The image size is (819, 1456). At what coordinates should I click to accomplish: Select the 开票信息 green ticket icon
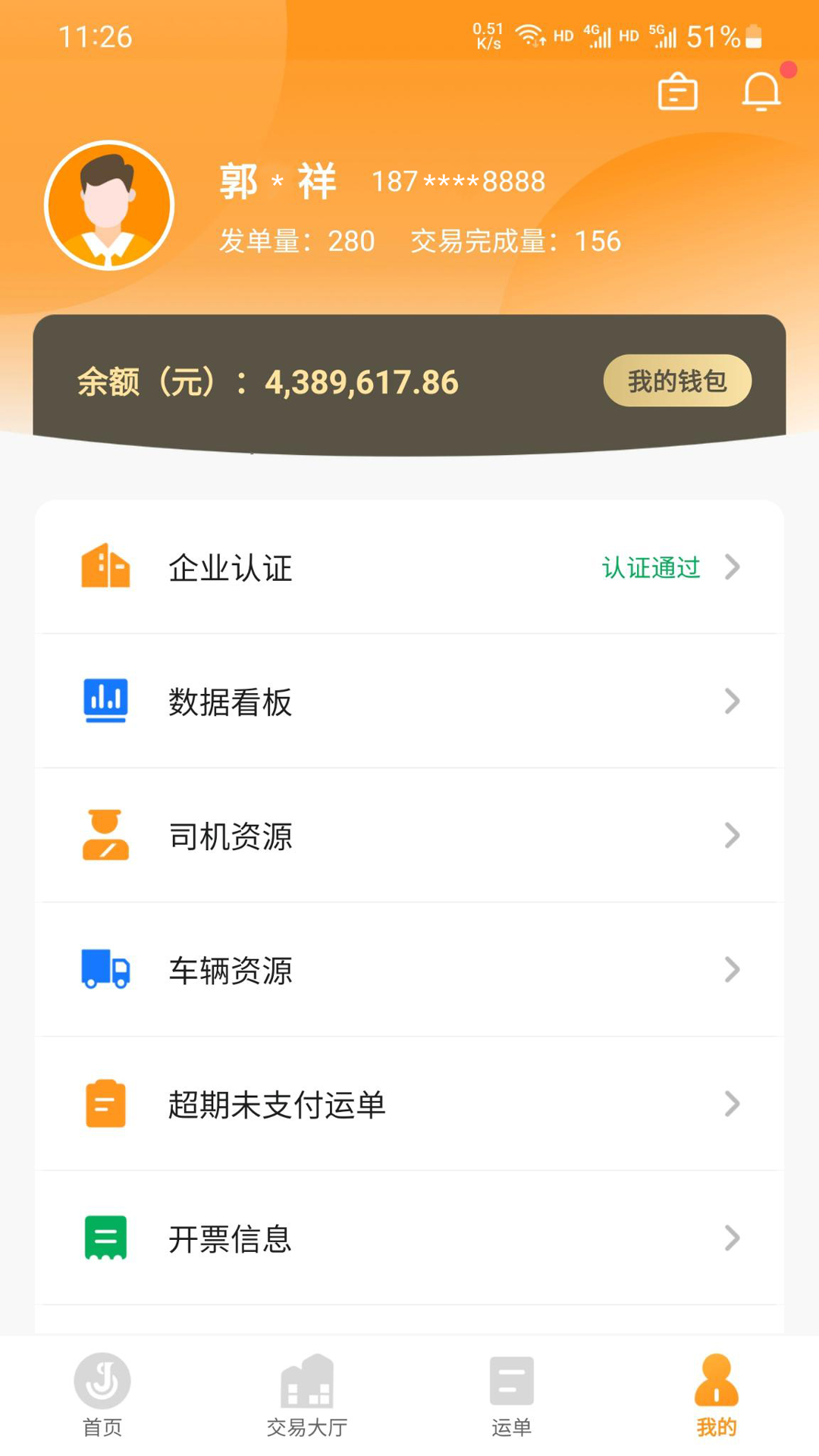106,1238
